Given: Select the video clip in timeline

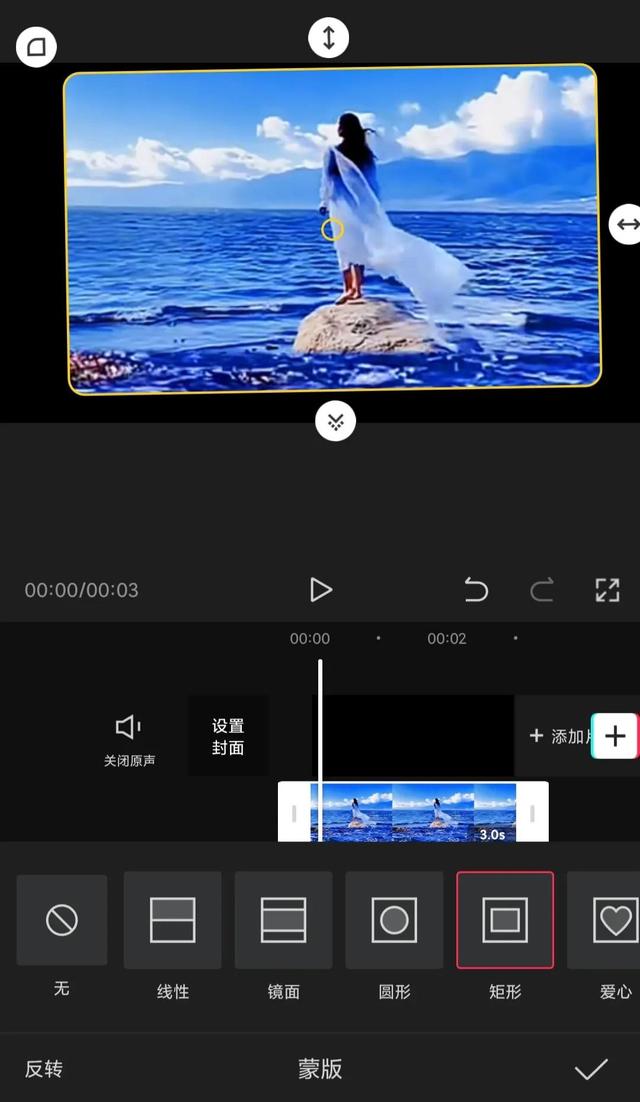Looking at the screenshot, I should [413, 812].
